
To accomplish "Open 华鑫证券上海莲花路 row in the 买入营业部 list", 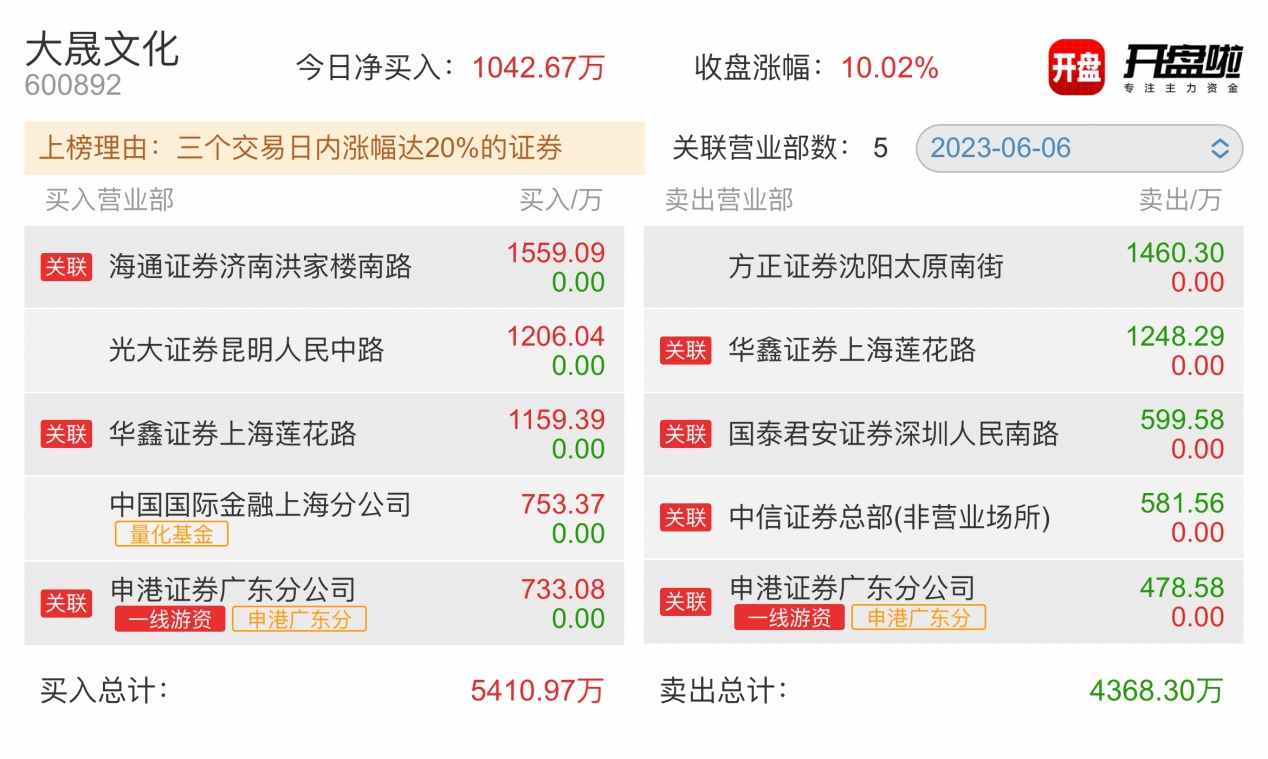I will (x=324, y=434).
